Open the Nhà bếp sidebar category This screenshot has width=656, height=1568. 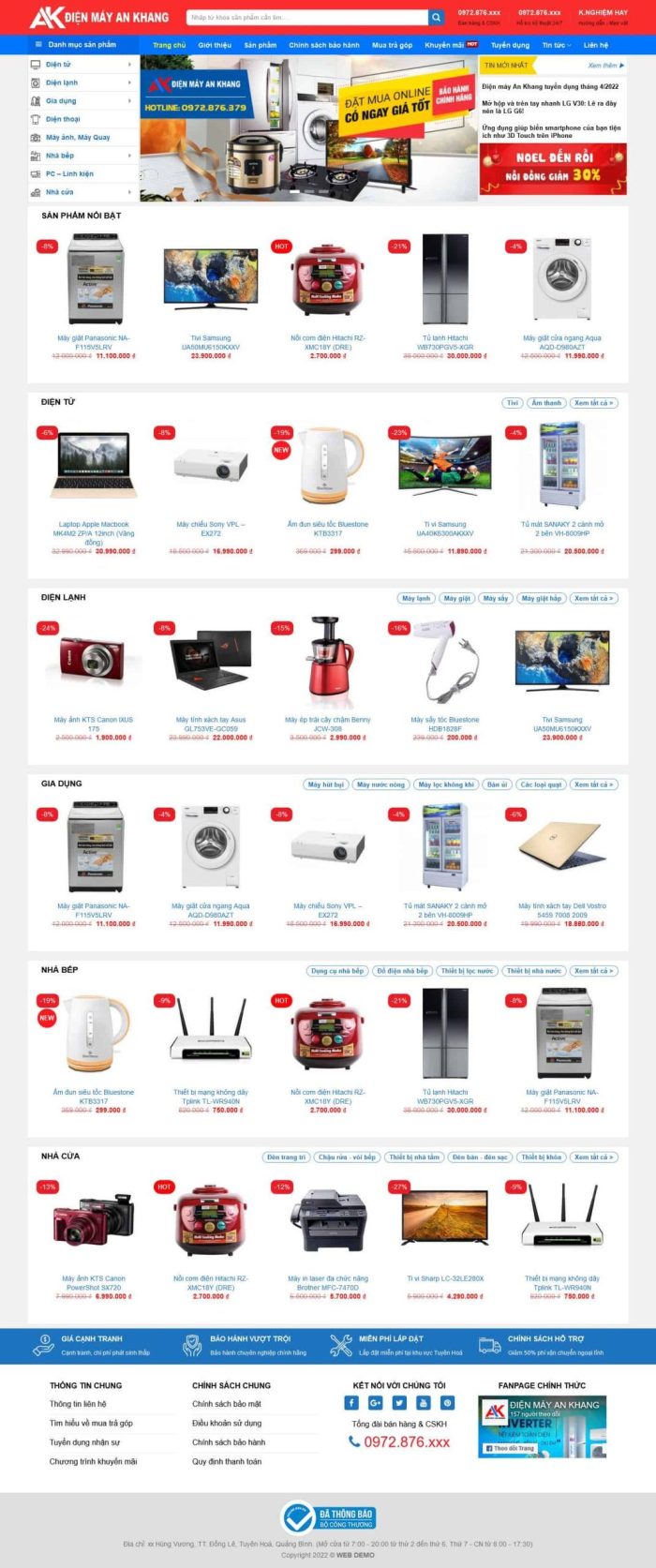point(60,156)
